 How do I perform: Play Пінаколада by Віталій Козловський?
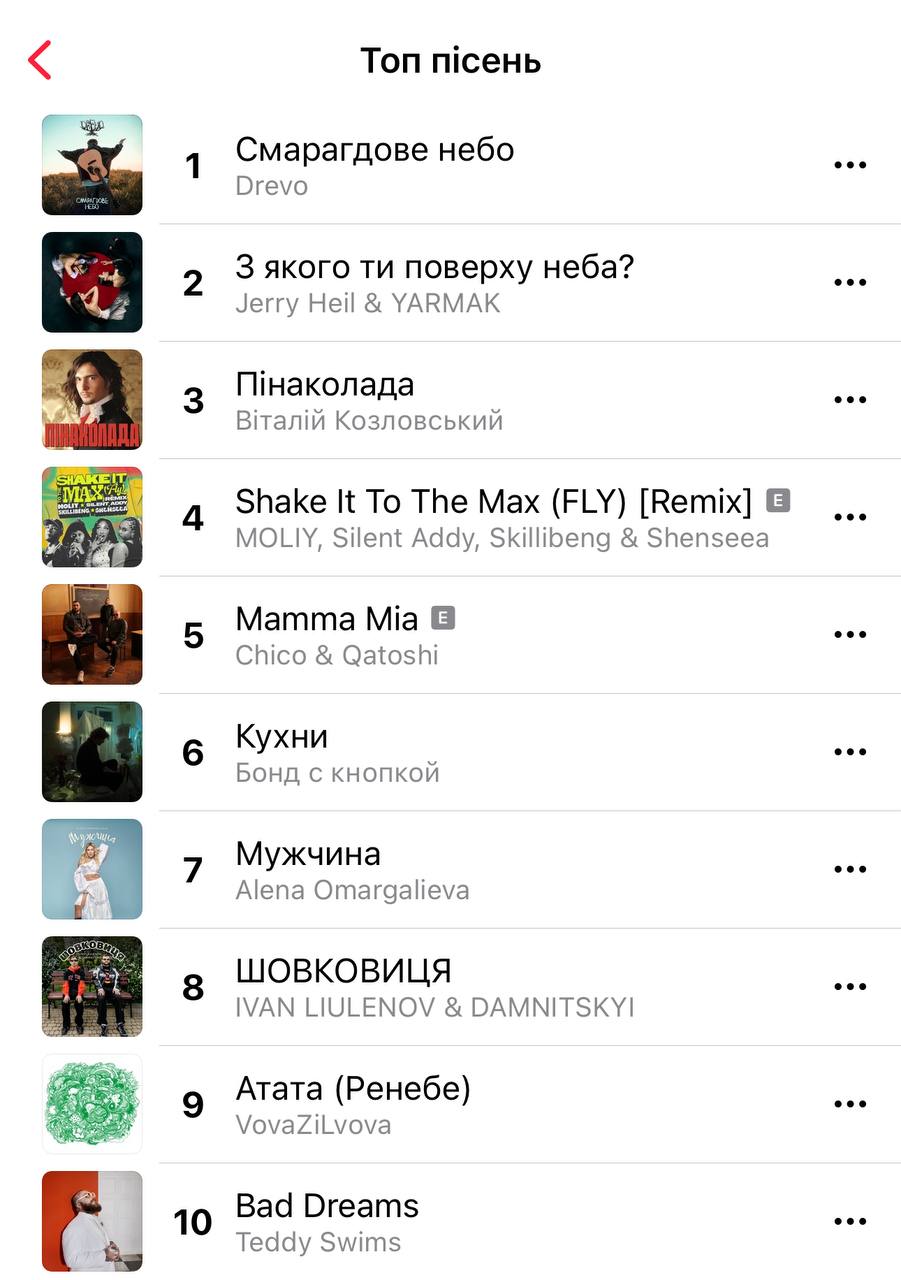click(x=368, y=400)
